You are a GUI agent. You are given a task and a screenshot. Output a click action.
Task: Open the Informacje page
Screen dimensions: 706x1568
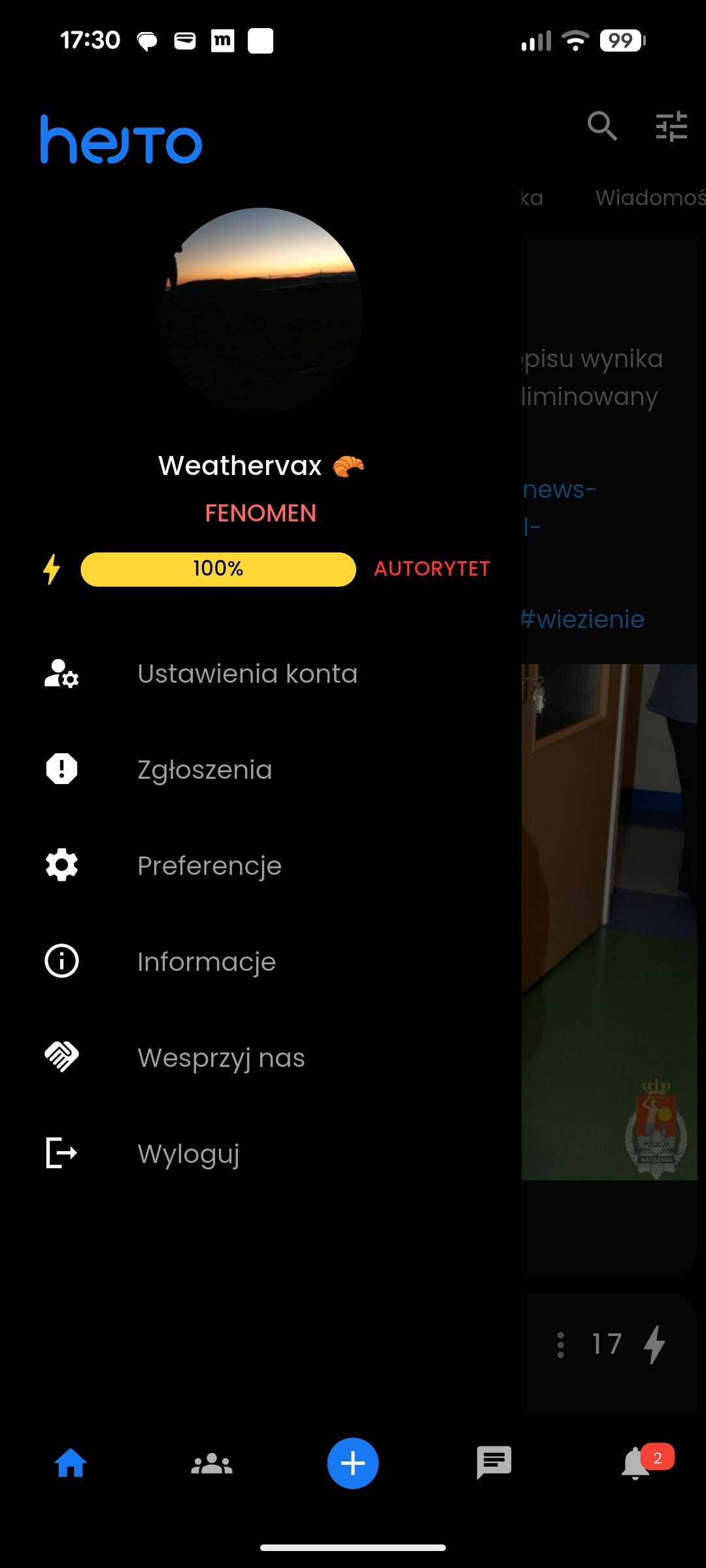tap(206, 962)
